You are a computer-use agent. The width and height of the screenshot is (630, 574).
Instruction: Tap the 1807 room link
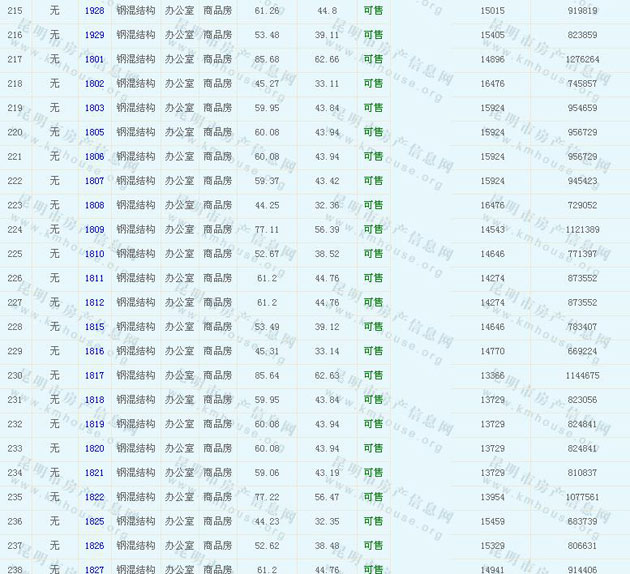pyautogui.click(x=95, y=181)
